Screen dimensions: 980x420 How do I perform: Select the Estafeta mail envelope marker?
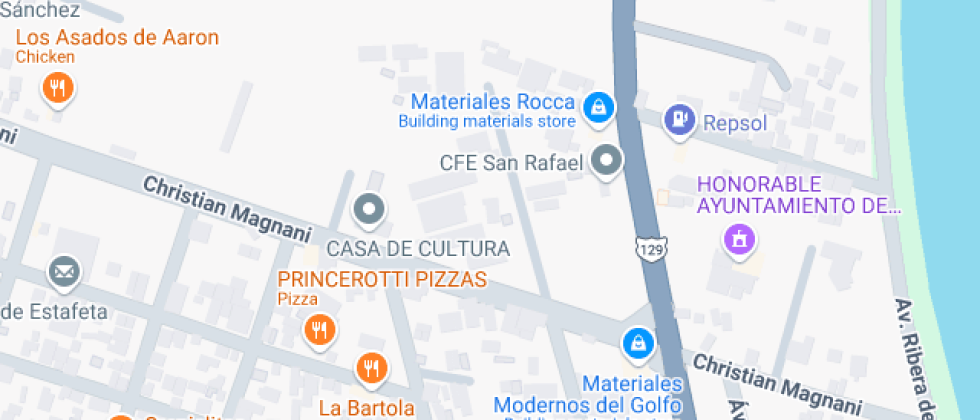[64, 270]
